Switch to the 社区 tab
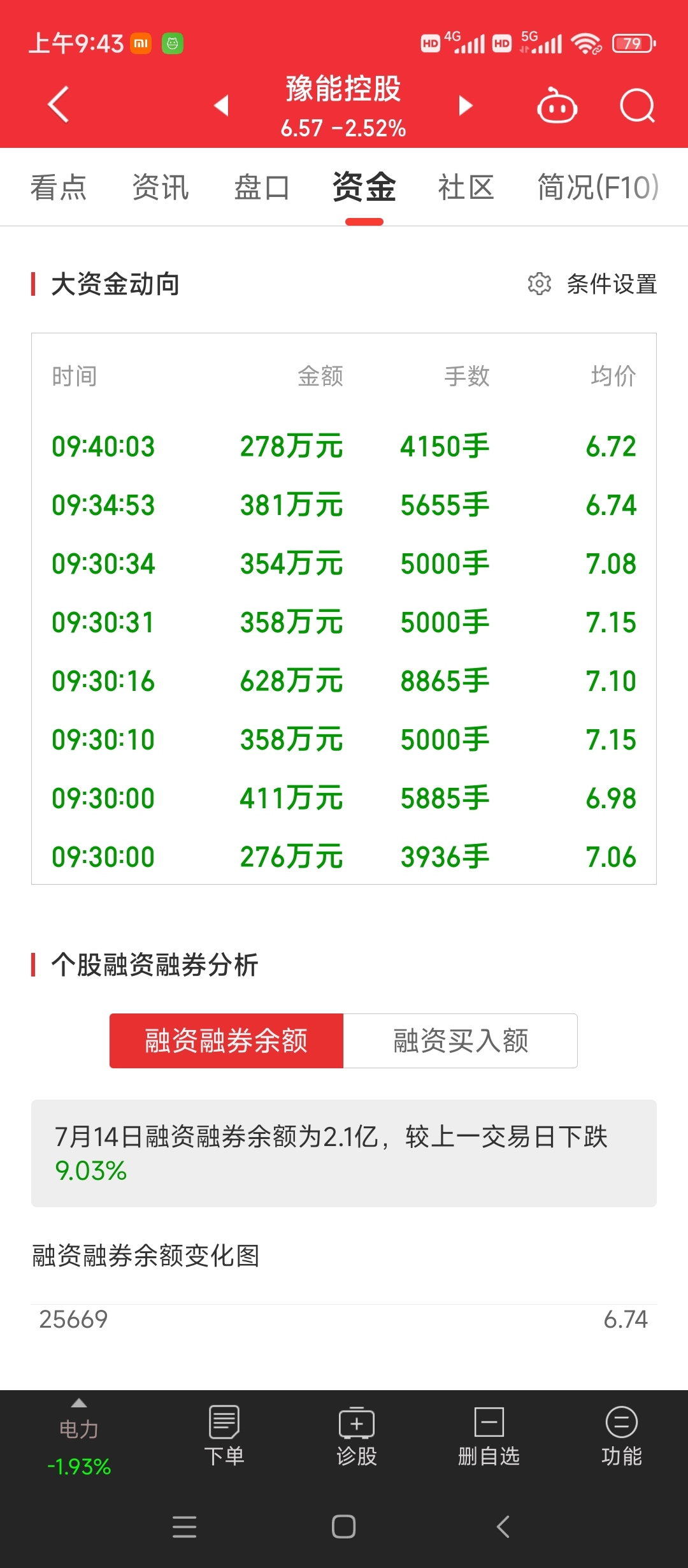Screen dimensions: 688x1568 [x=466, y=187]
